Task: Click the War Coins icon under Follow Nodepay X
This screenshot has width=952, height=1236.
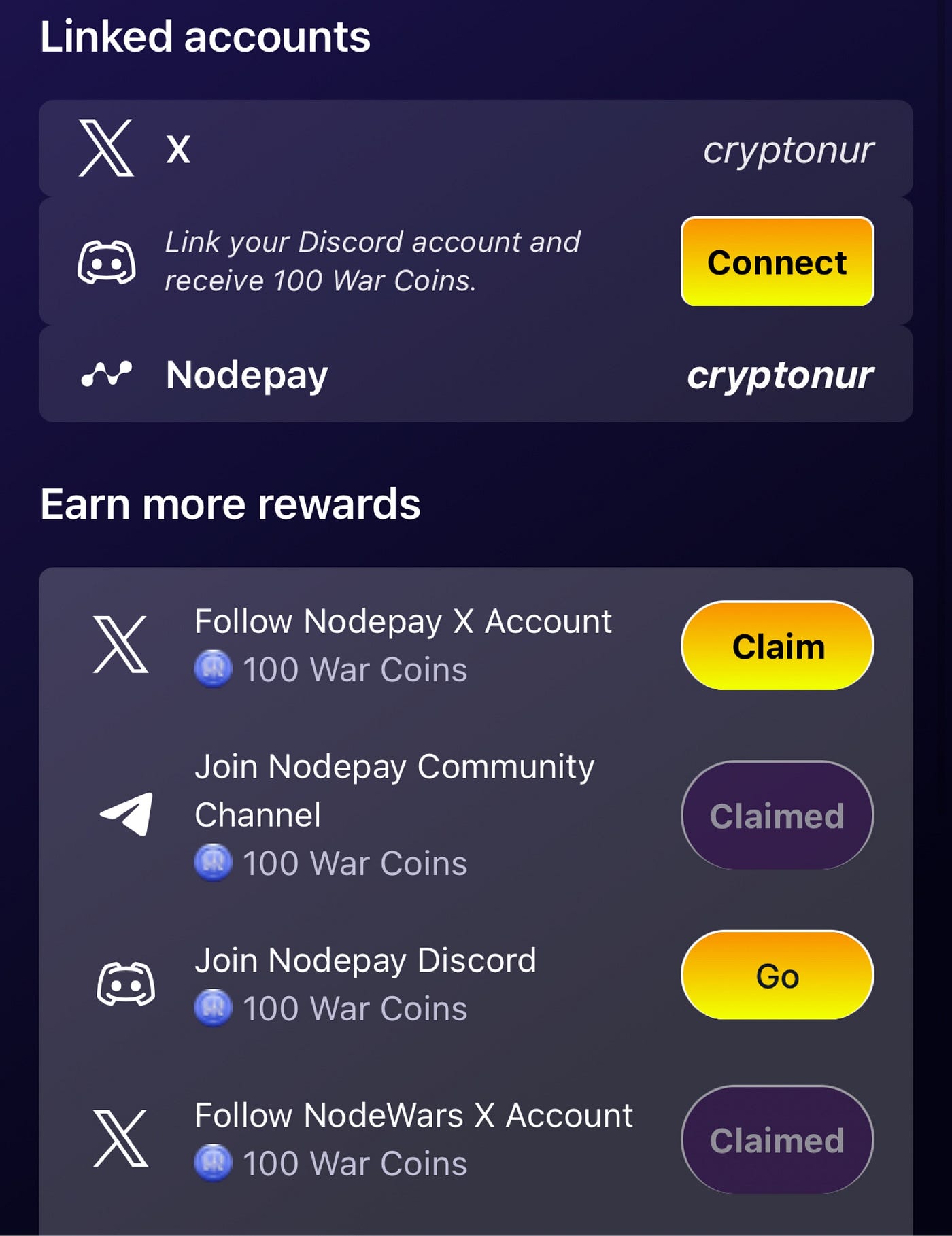Action: click(x=214, y=668)
